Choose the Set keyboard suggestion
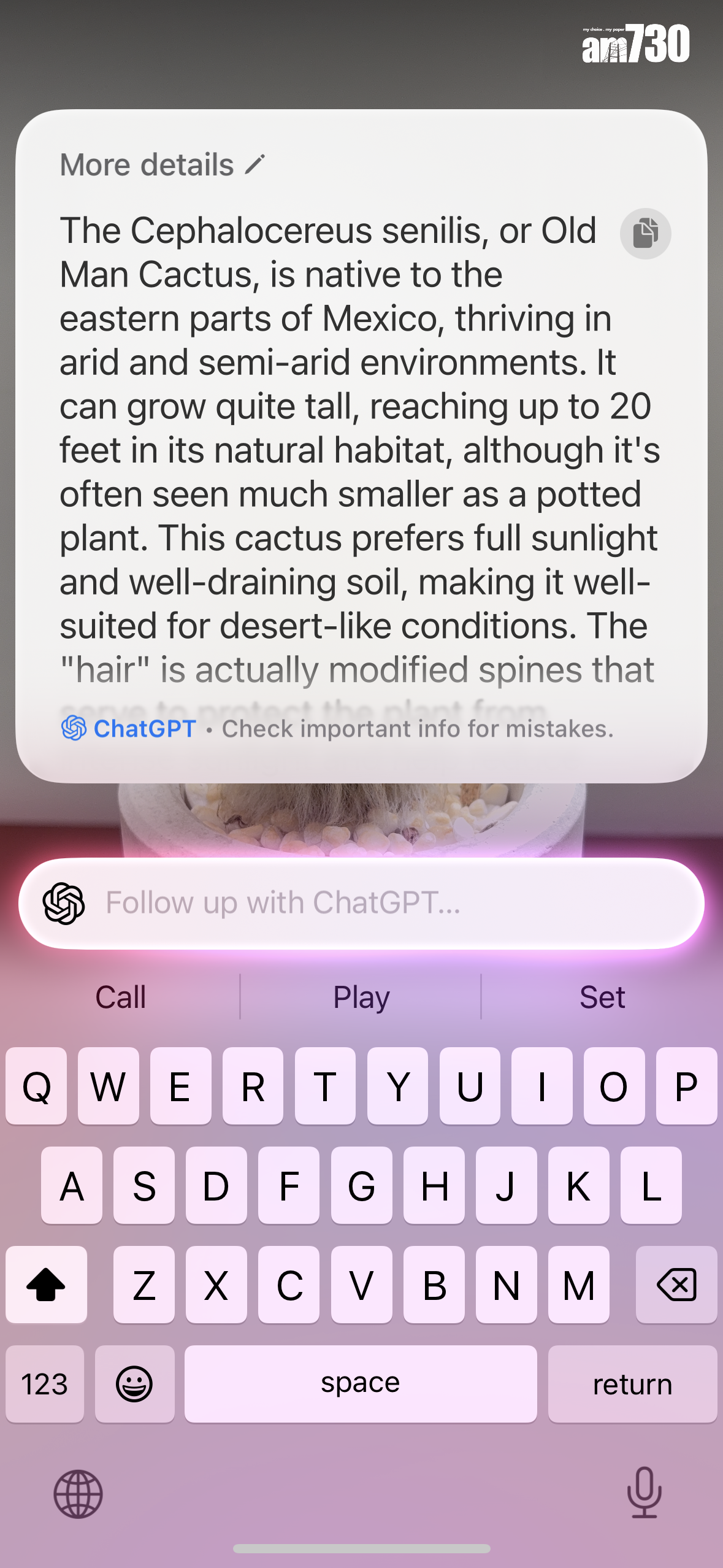723x1568 pixels. (602, 997)
